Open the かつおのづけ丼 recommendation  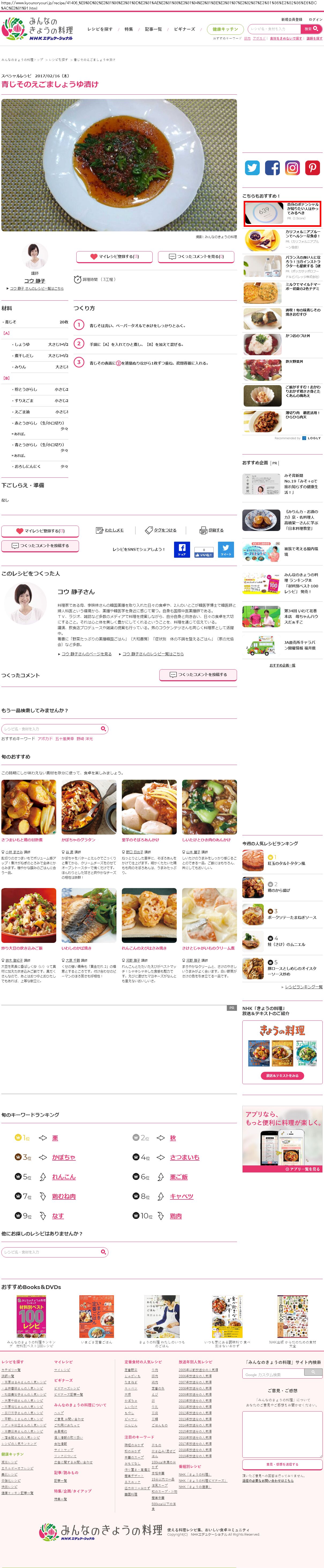coord(298,336)
